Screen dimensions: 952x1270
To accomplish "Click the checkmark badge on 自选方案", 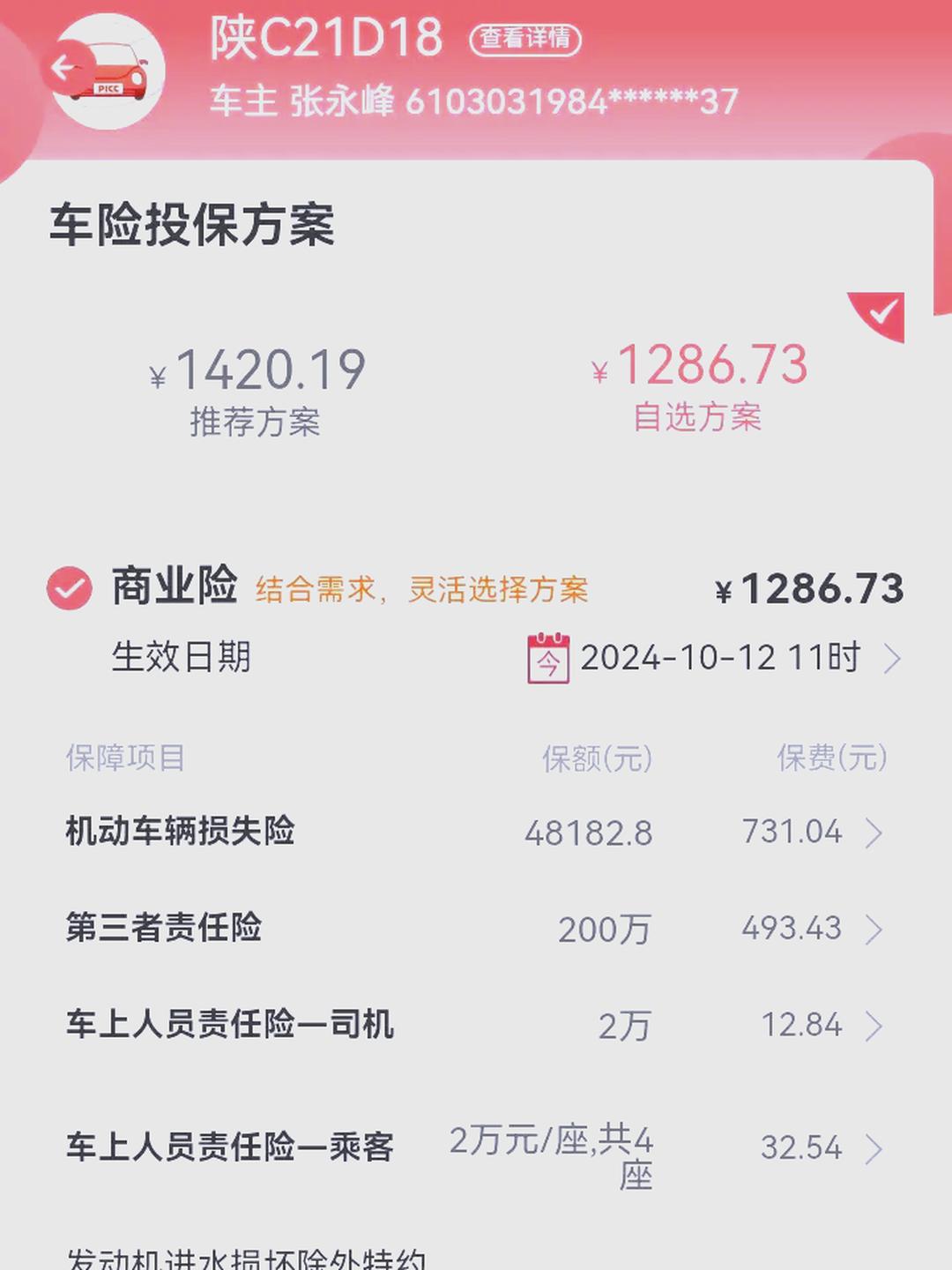I will point(880,312).
